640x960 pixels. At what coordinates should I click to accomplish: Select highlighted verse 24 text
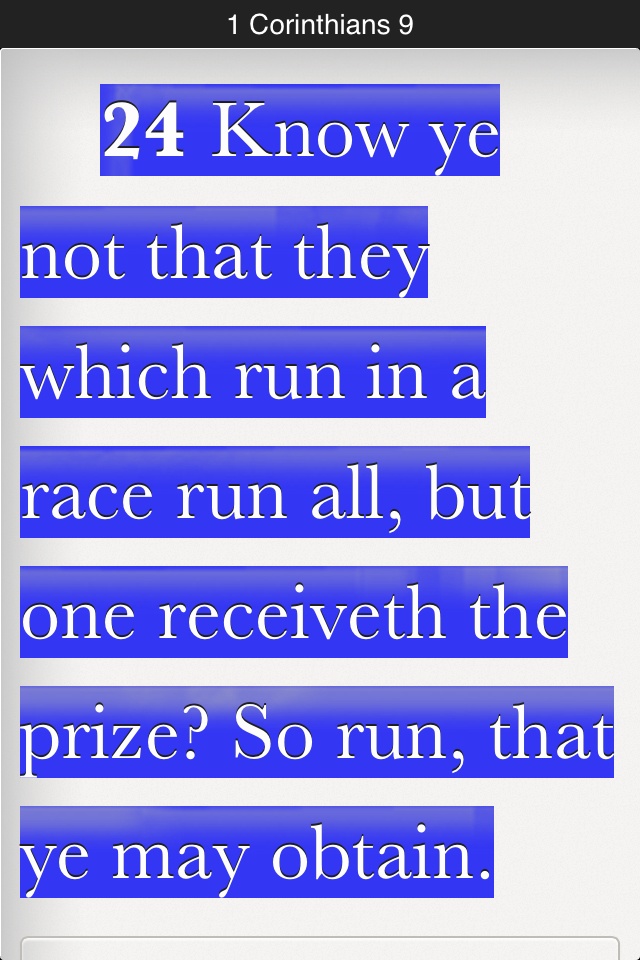[300, 492]
